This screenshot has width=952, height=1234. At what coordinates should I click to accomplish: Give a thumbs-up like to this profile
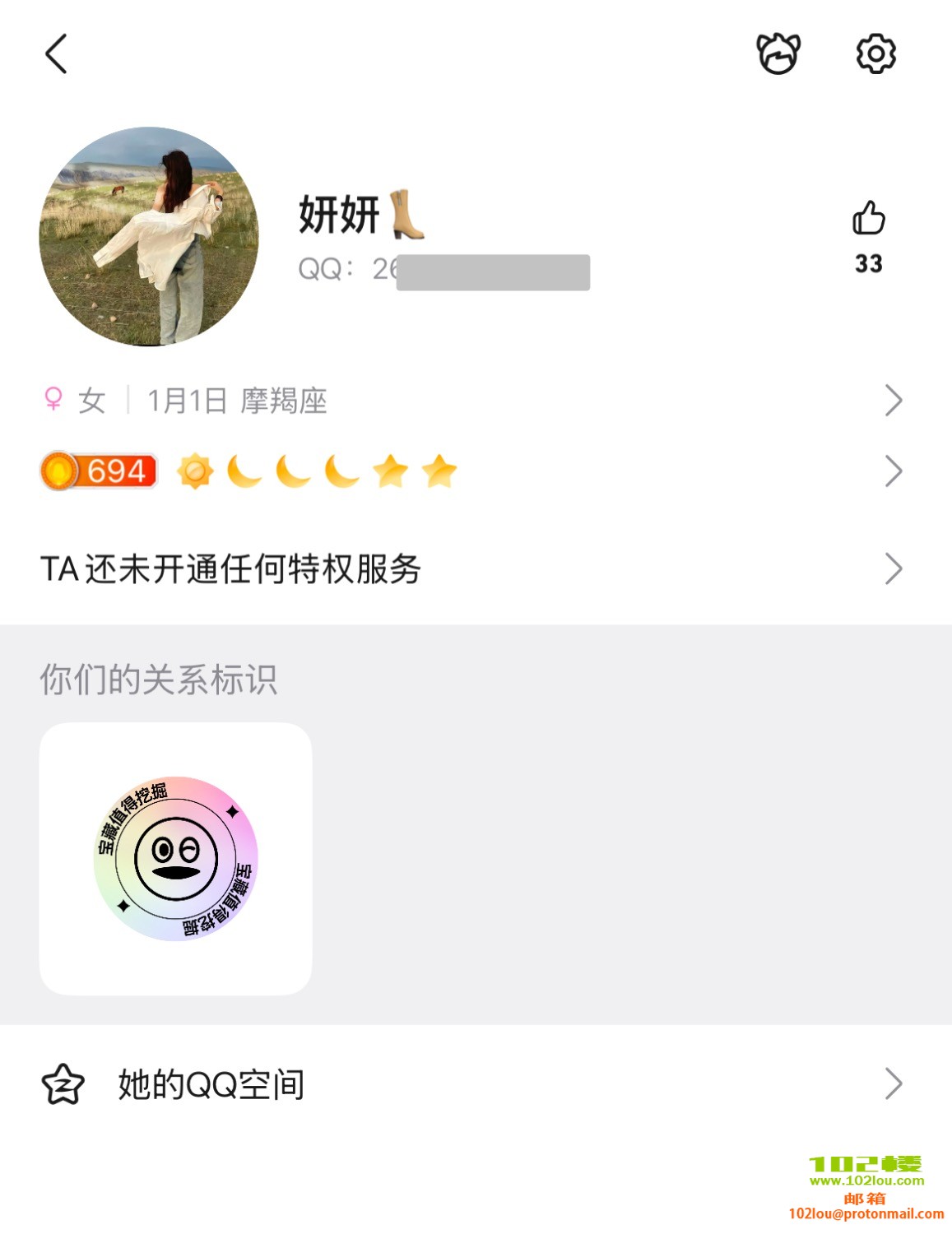pos(868,220)
